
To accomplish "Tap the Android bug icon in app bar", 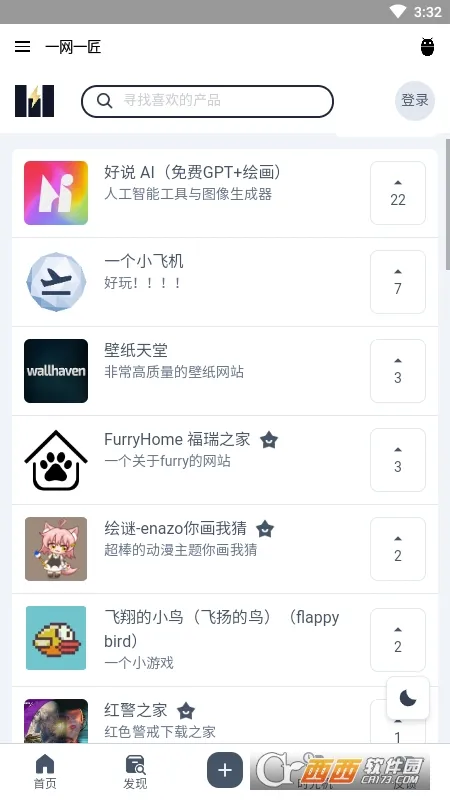I will click(427, 47).
